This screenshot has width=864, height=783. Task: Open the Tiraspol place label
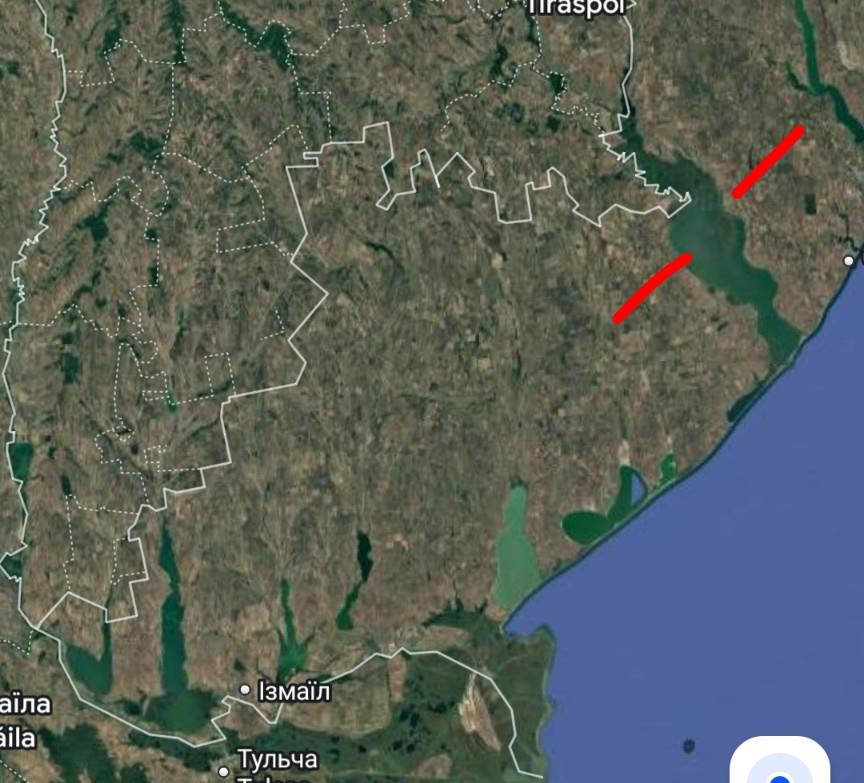(576, 7)
